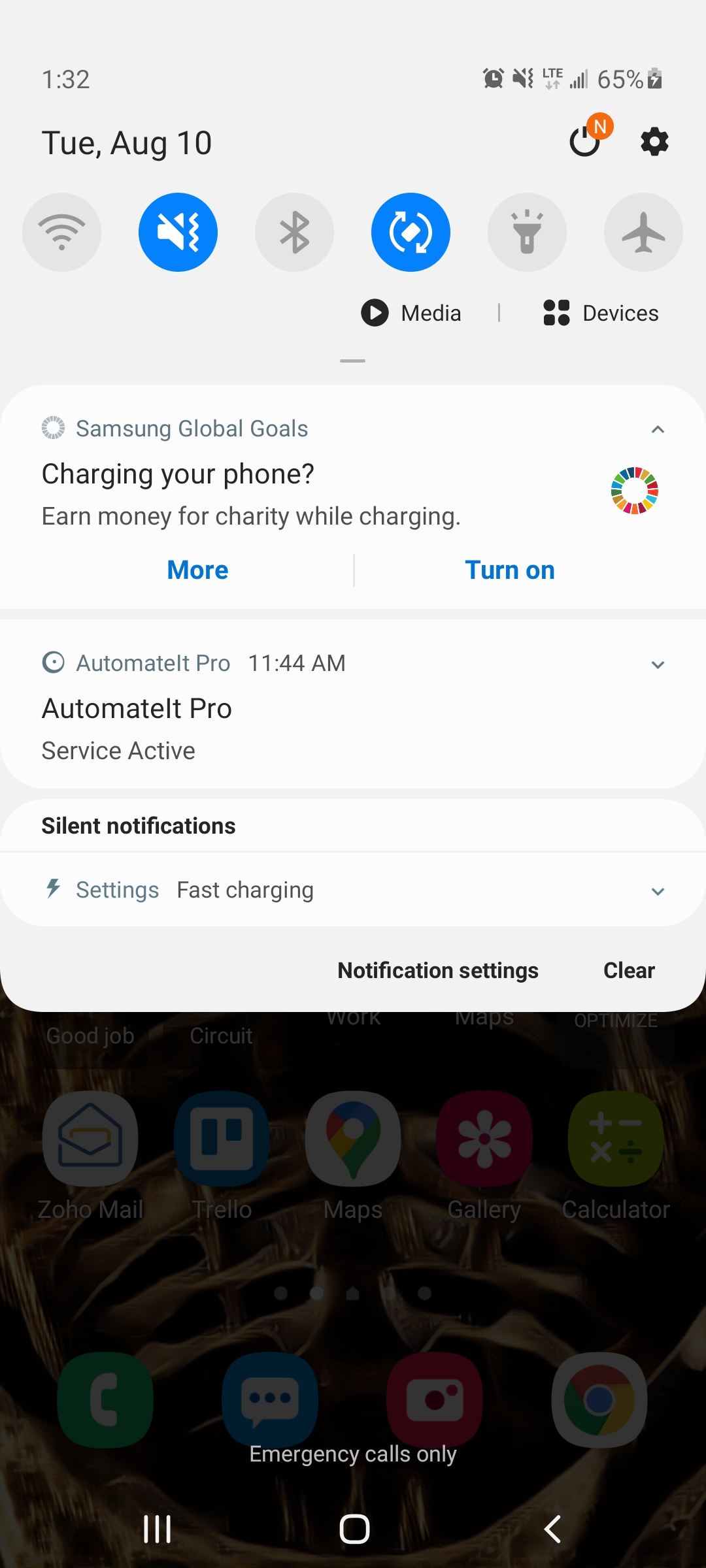
Task: Turn on Wi-Fi quick toggle
Action: click(62, 232)
